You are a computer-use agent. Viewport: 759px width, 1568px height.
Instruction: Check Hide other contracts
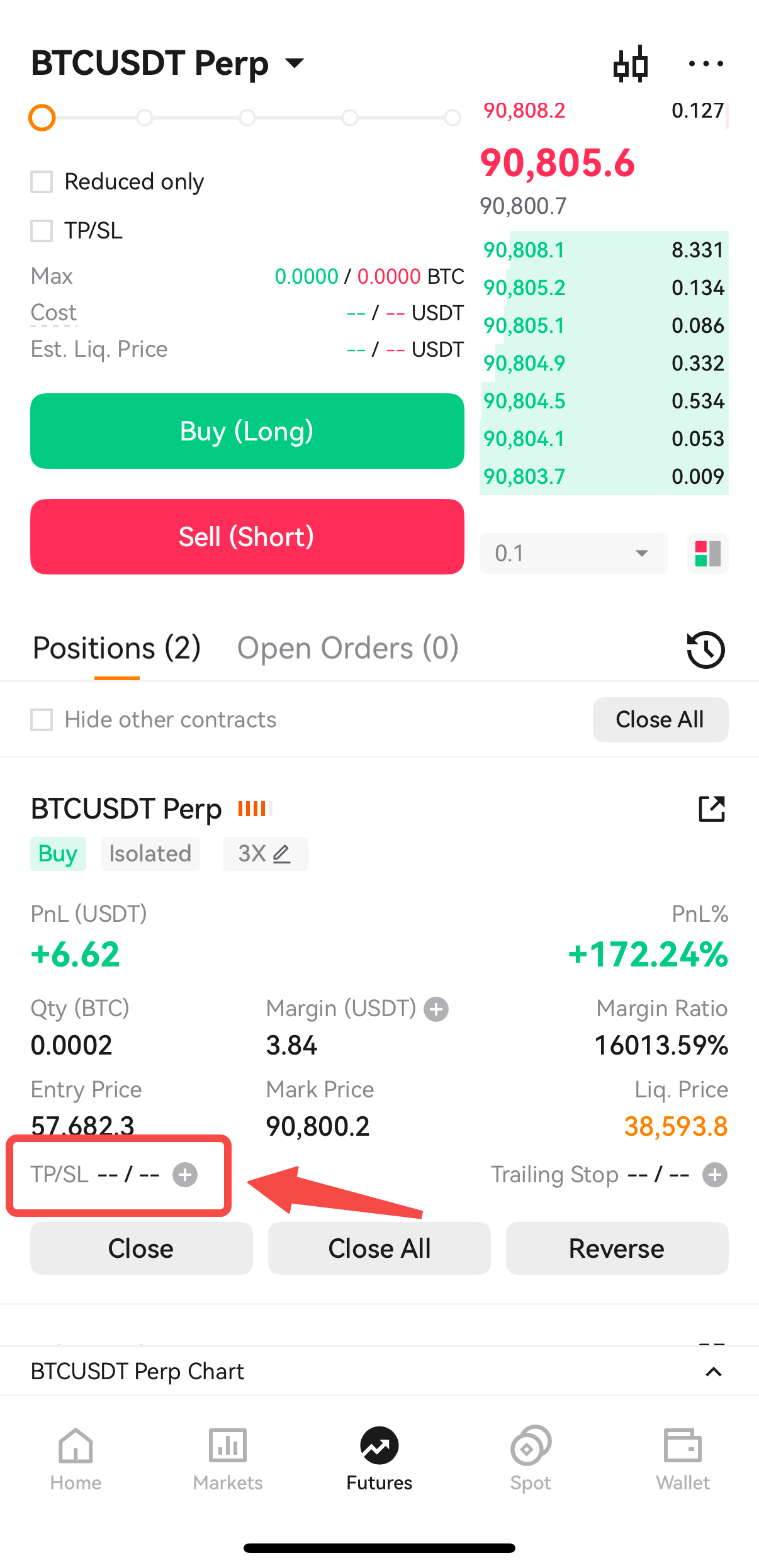pyautogui.click(x=42, y=720)
